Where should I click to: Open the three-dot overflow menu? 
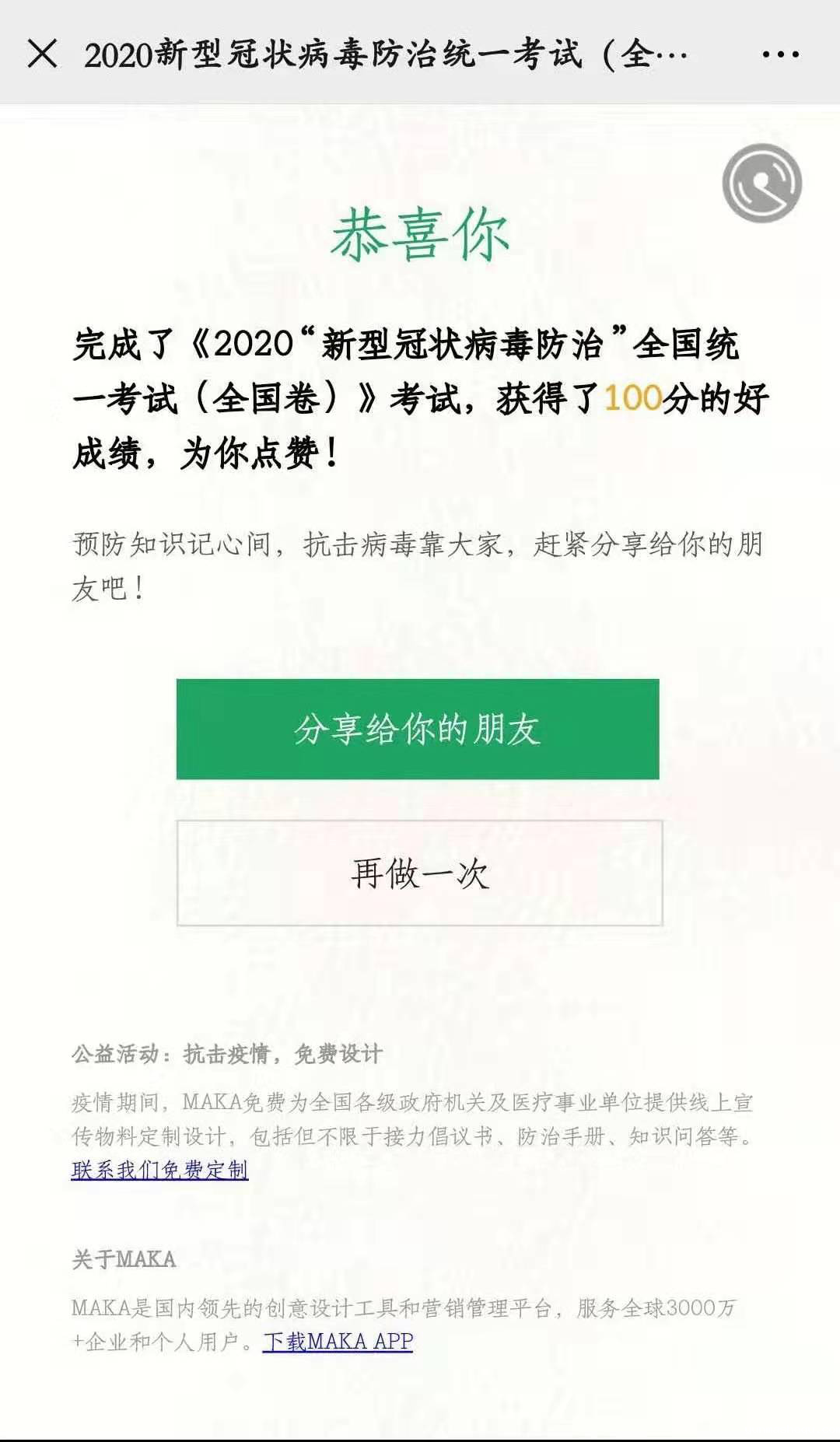click(x=780, y=54)
